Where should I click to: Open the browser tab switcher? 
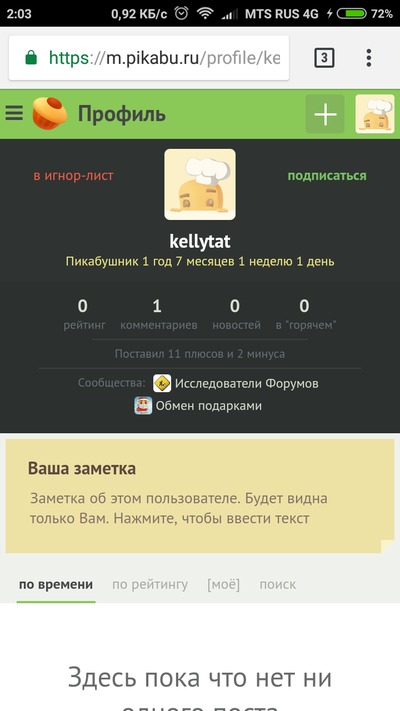(324, 58)
